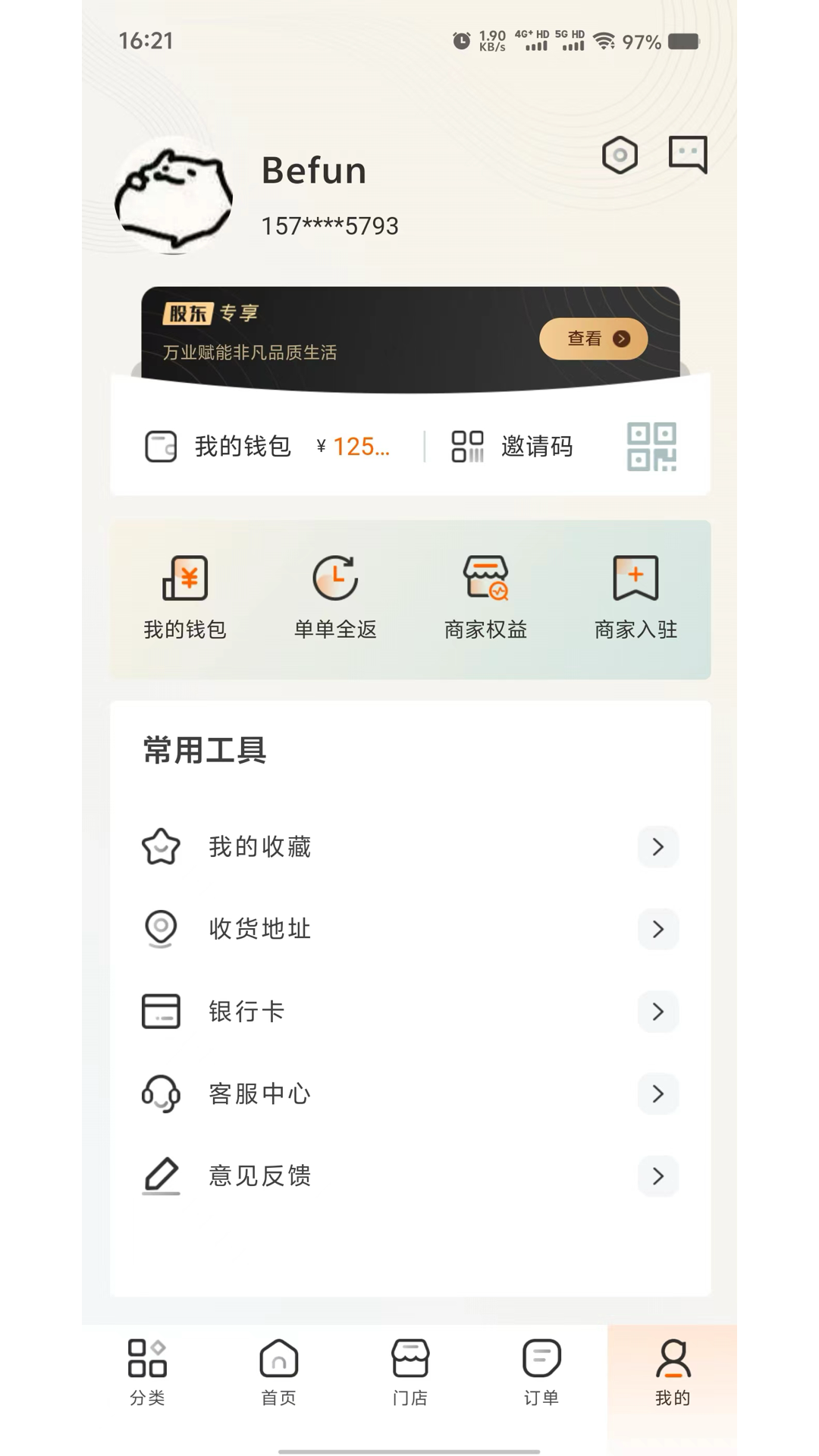The image size is (819, 1456).
Task: Tap the 查看 view button on shareholder banner
Action: pyautogui.click(x=594, y=339)
